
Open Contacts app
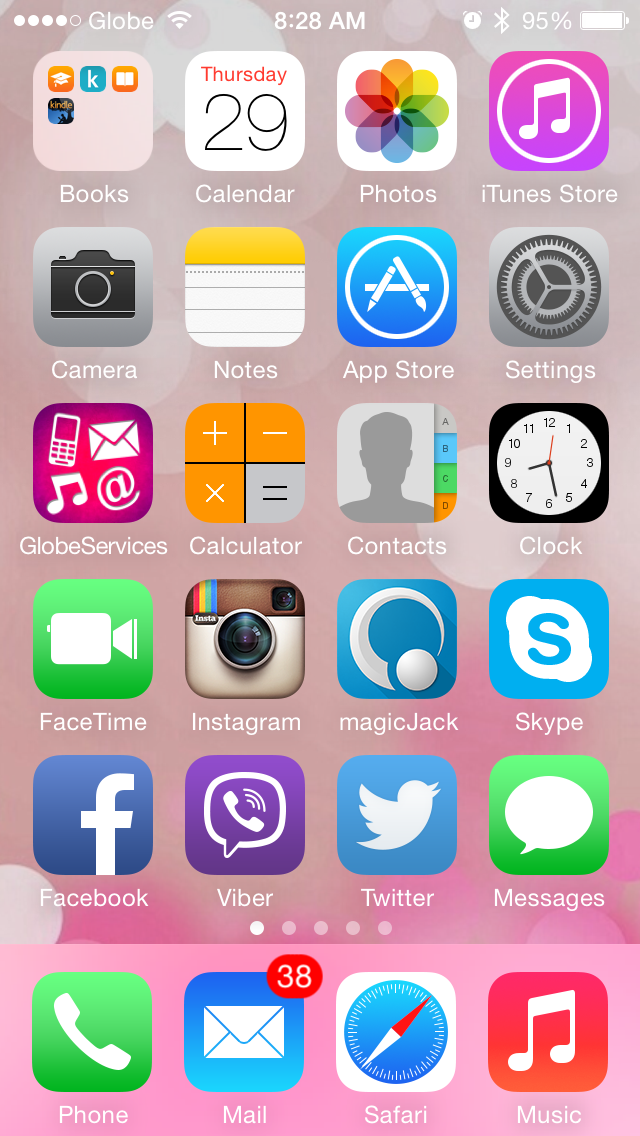pos(397,463)
